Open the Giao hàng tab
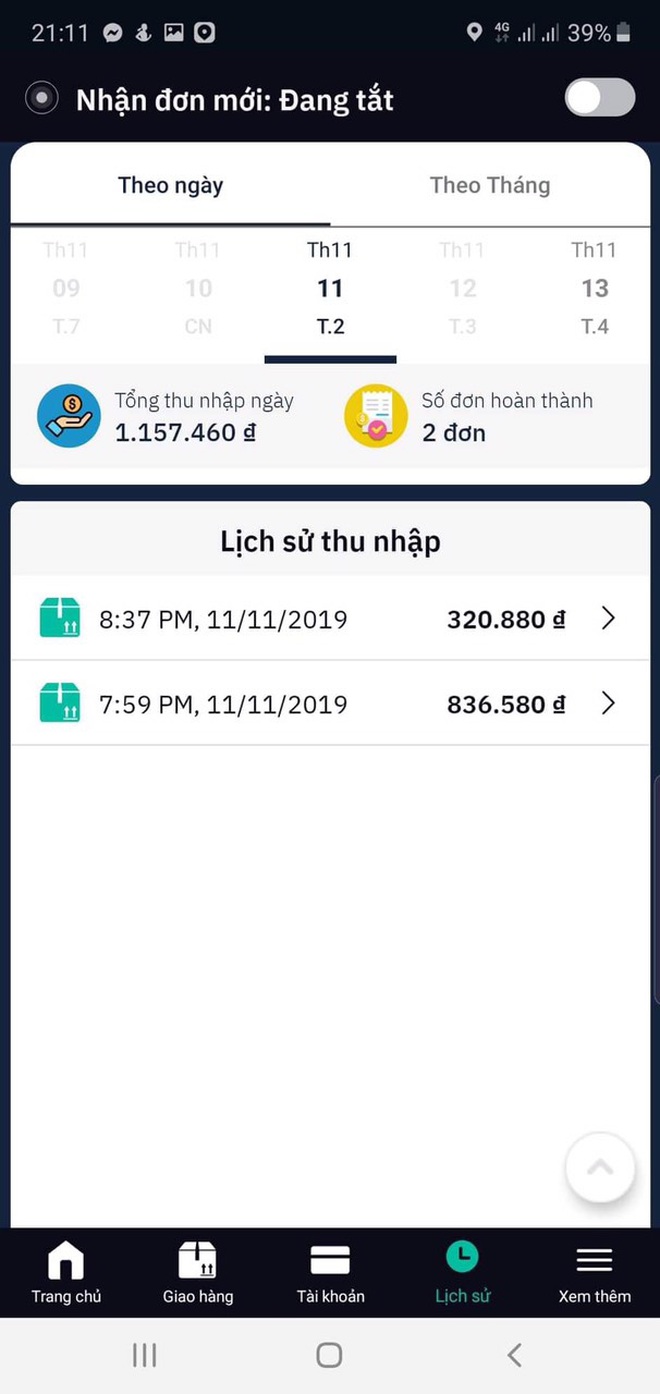 [x=198, y=1272]
